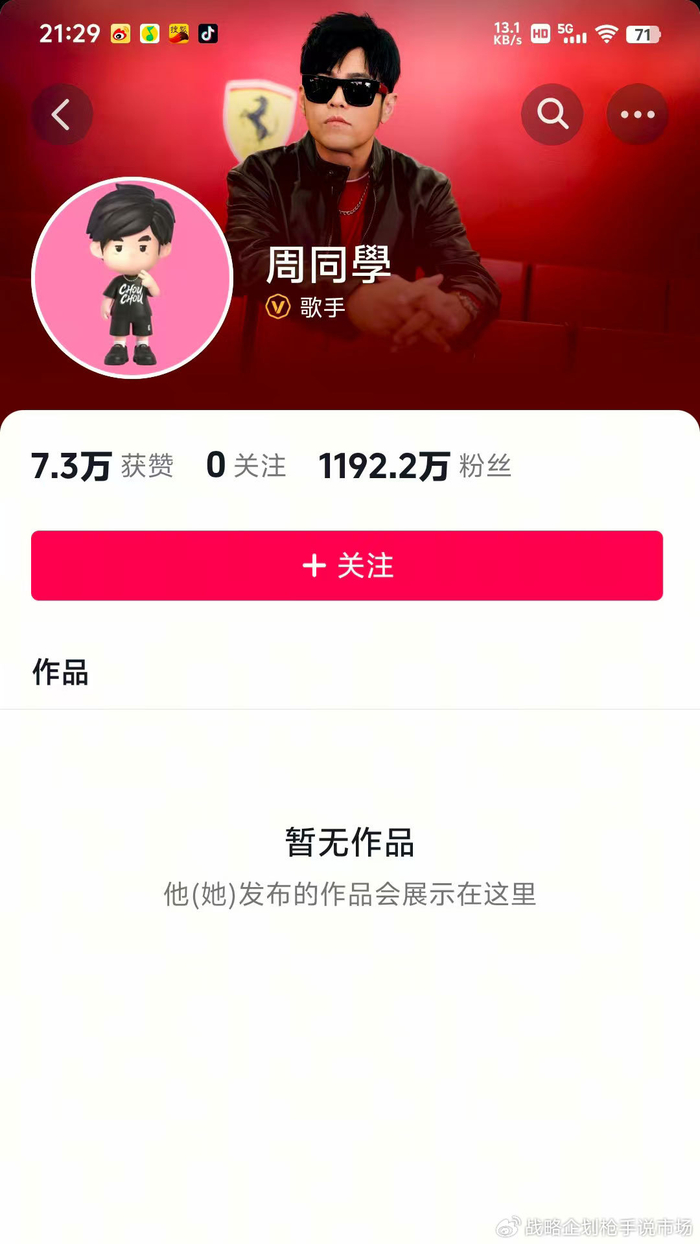Go back using the arrow icon

pos(62,115)
